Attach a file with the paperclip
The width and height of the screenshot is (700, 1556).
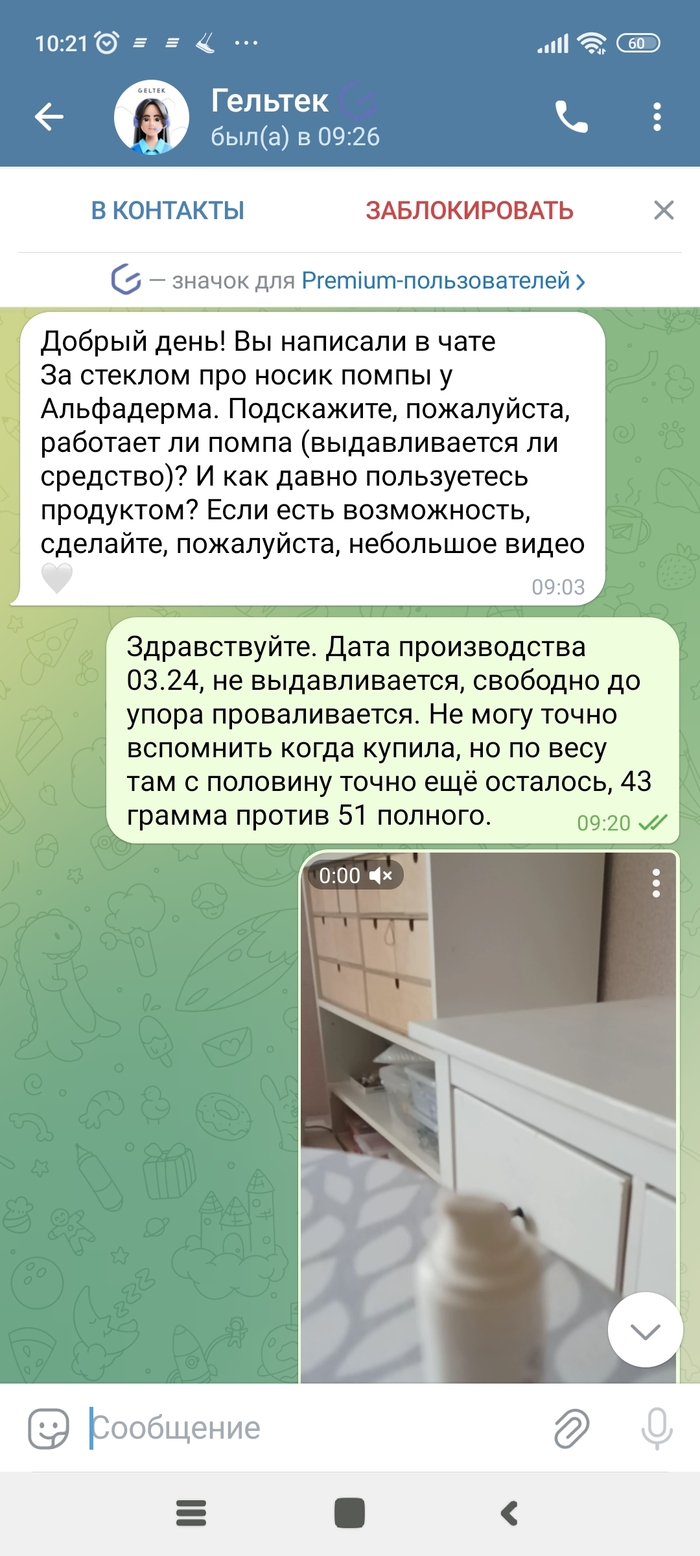tap(571, 1428)
